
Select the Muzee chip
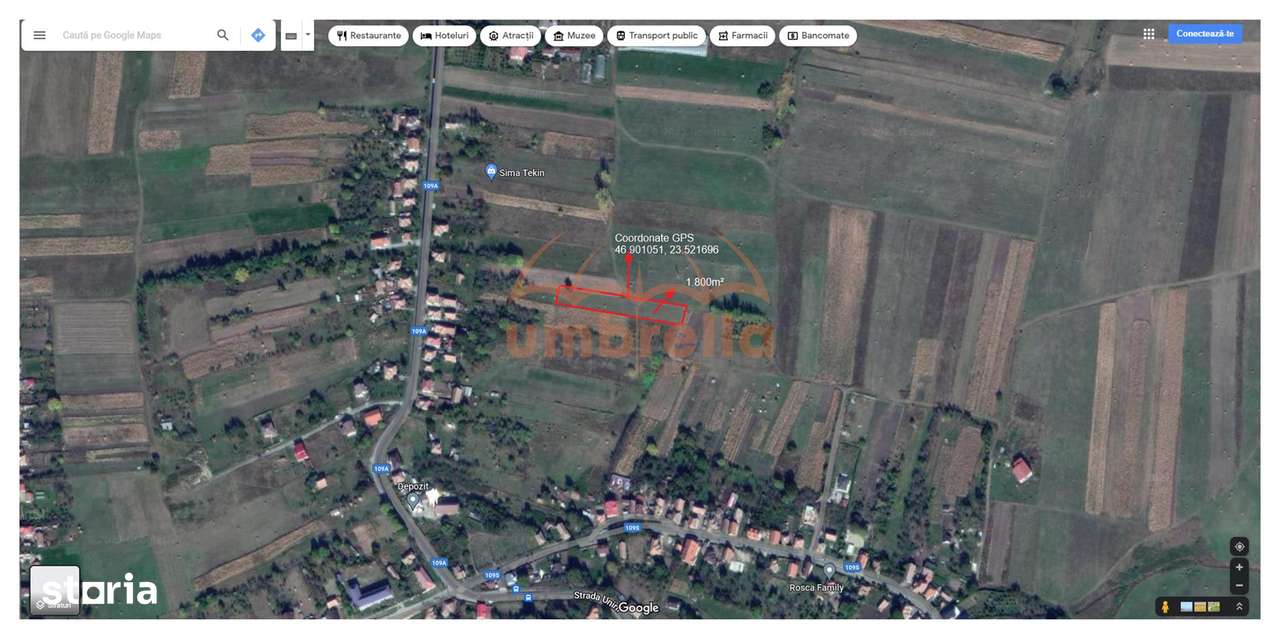(x=573, y=36)
